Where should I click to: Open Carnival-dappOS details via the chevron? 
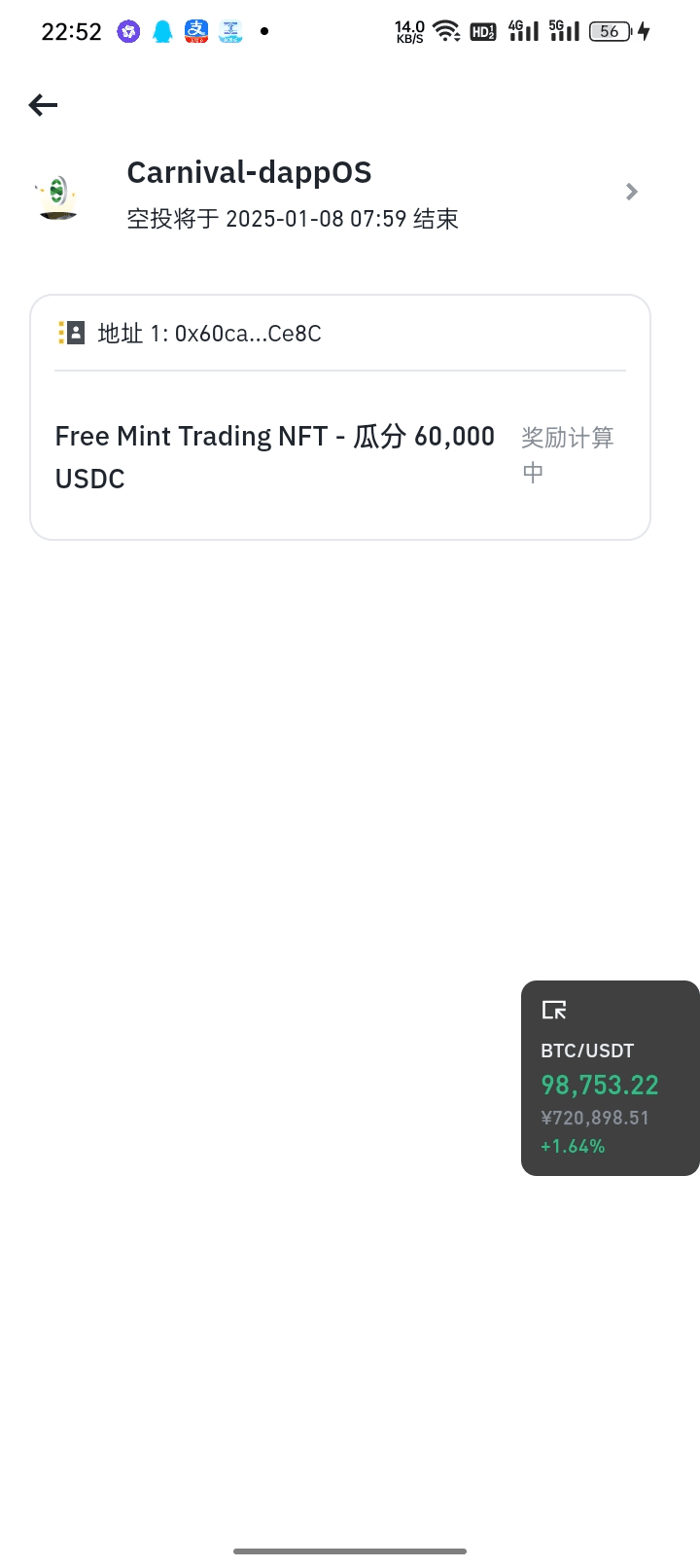[632, 192]
